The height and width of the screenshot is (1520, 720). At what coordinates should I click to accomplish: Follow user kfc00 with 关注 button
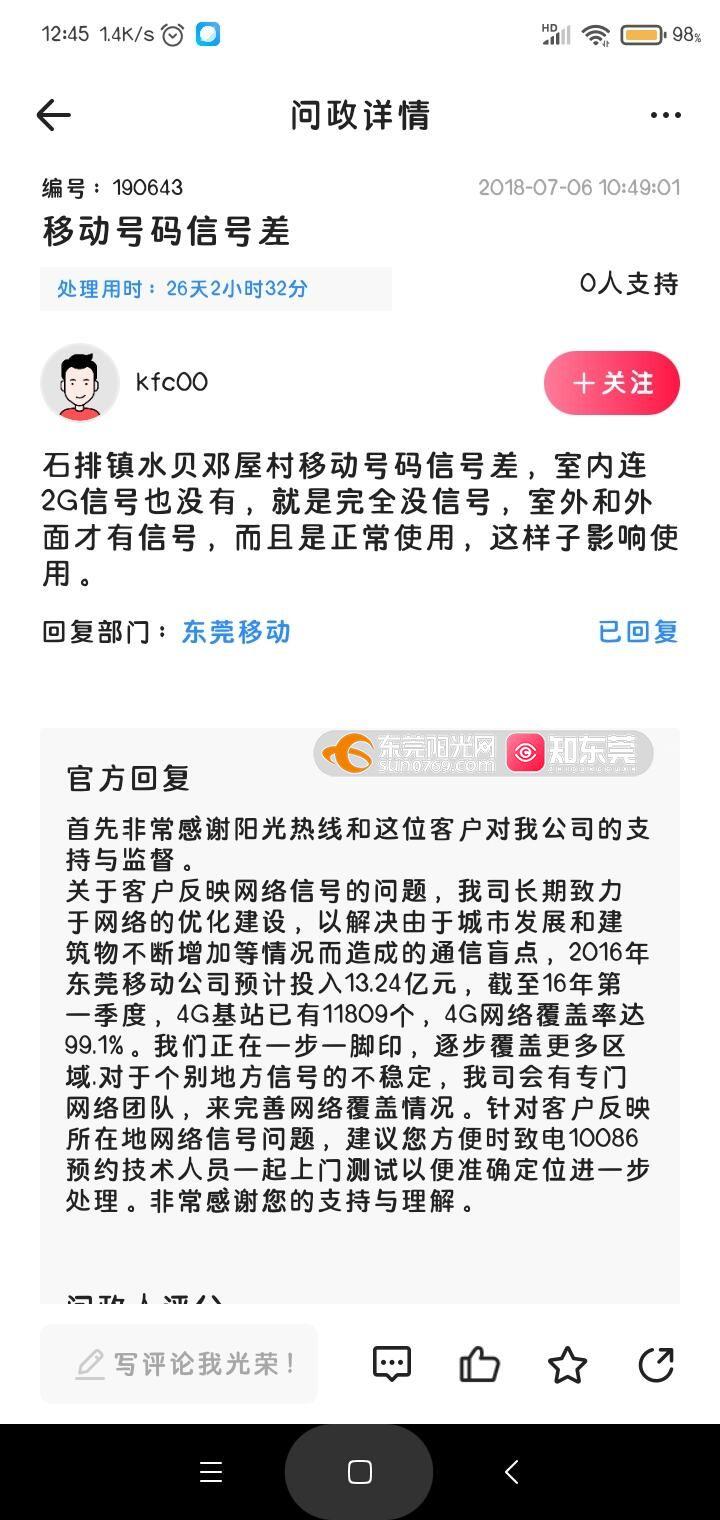click(611, 383)
